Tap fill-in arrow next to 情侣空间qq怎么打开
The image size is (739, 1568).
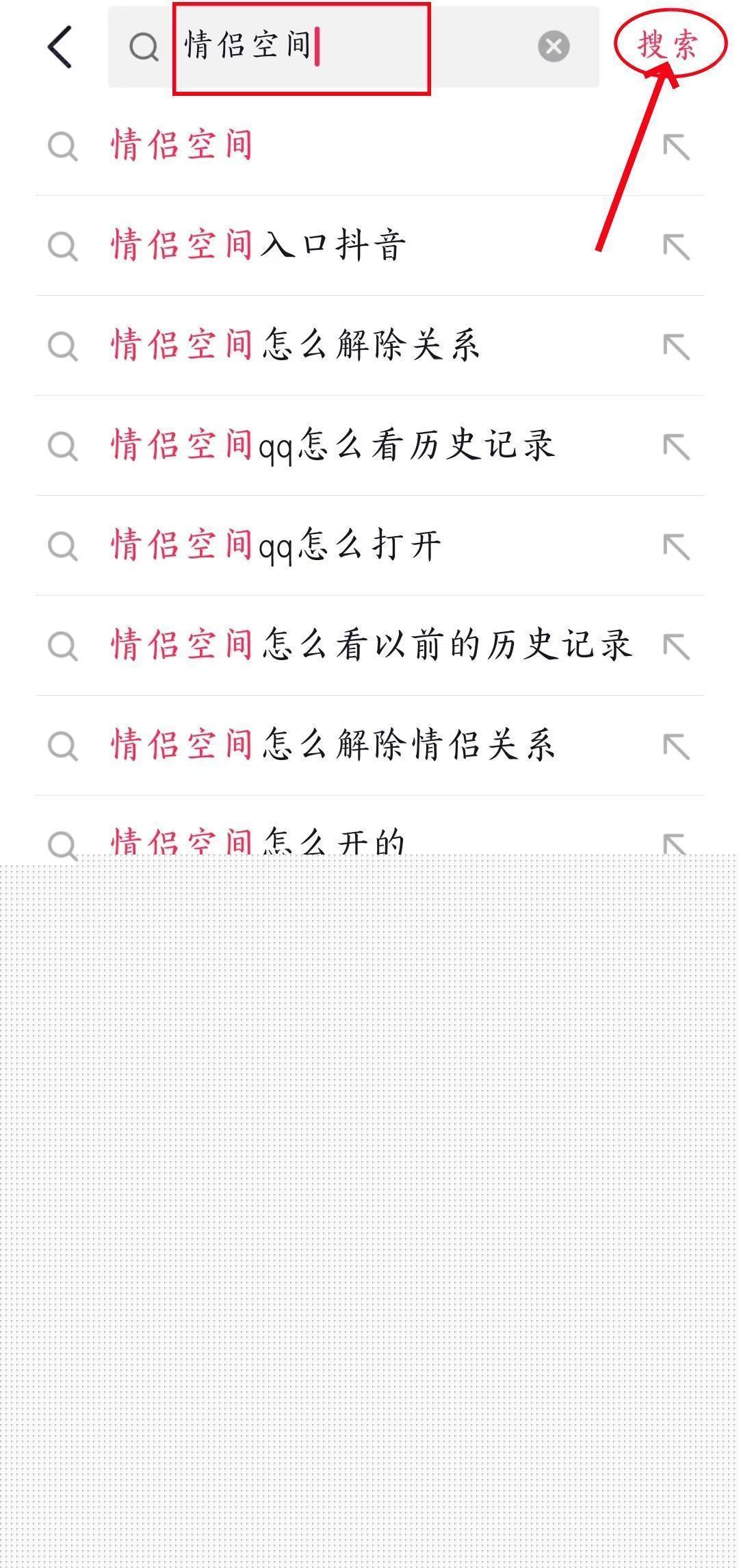[x=676, y=546]
